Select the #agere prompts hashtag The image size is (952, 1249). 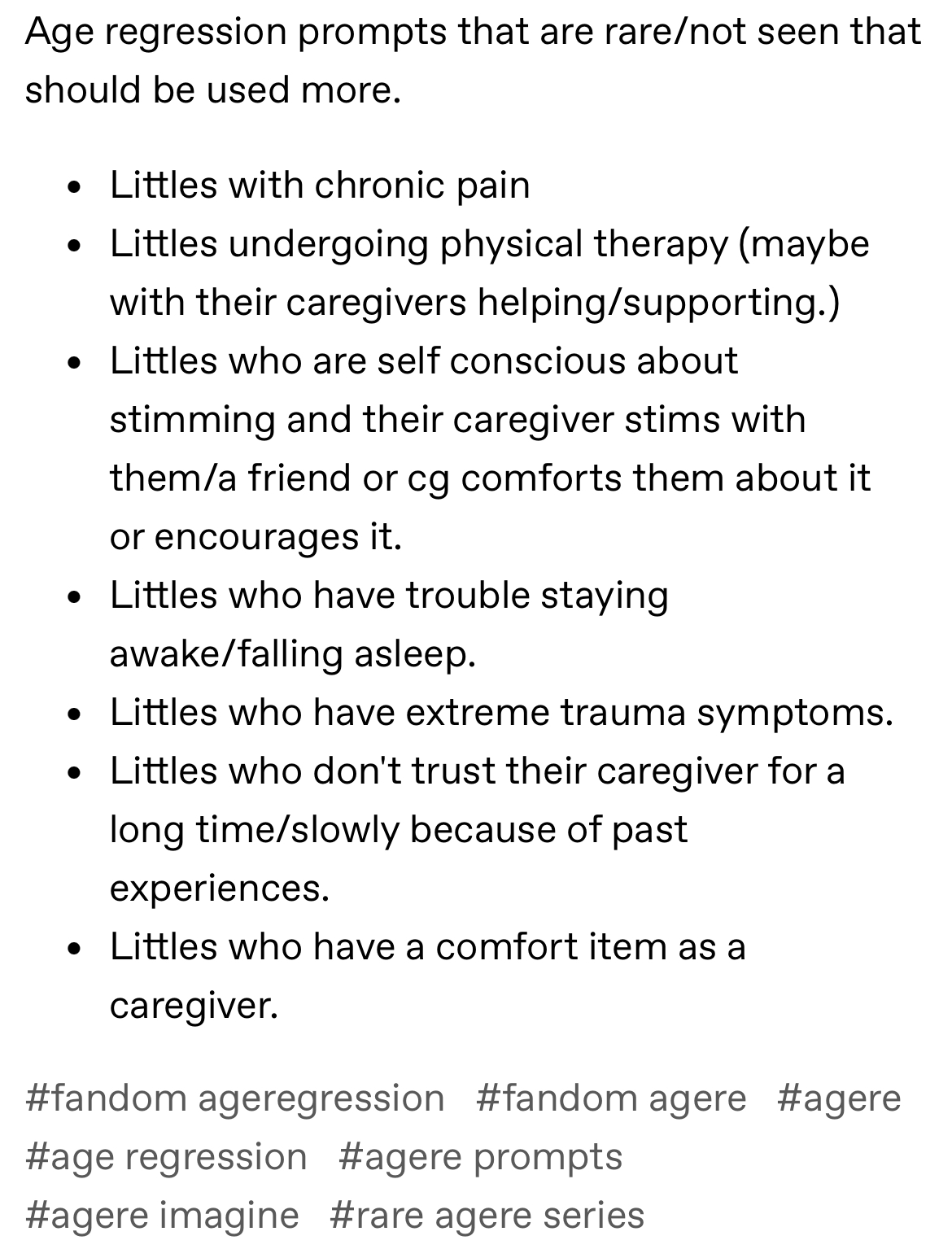click(x=481, y=1157)
